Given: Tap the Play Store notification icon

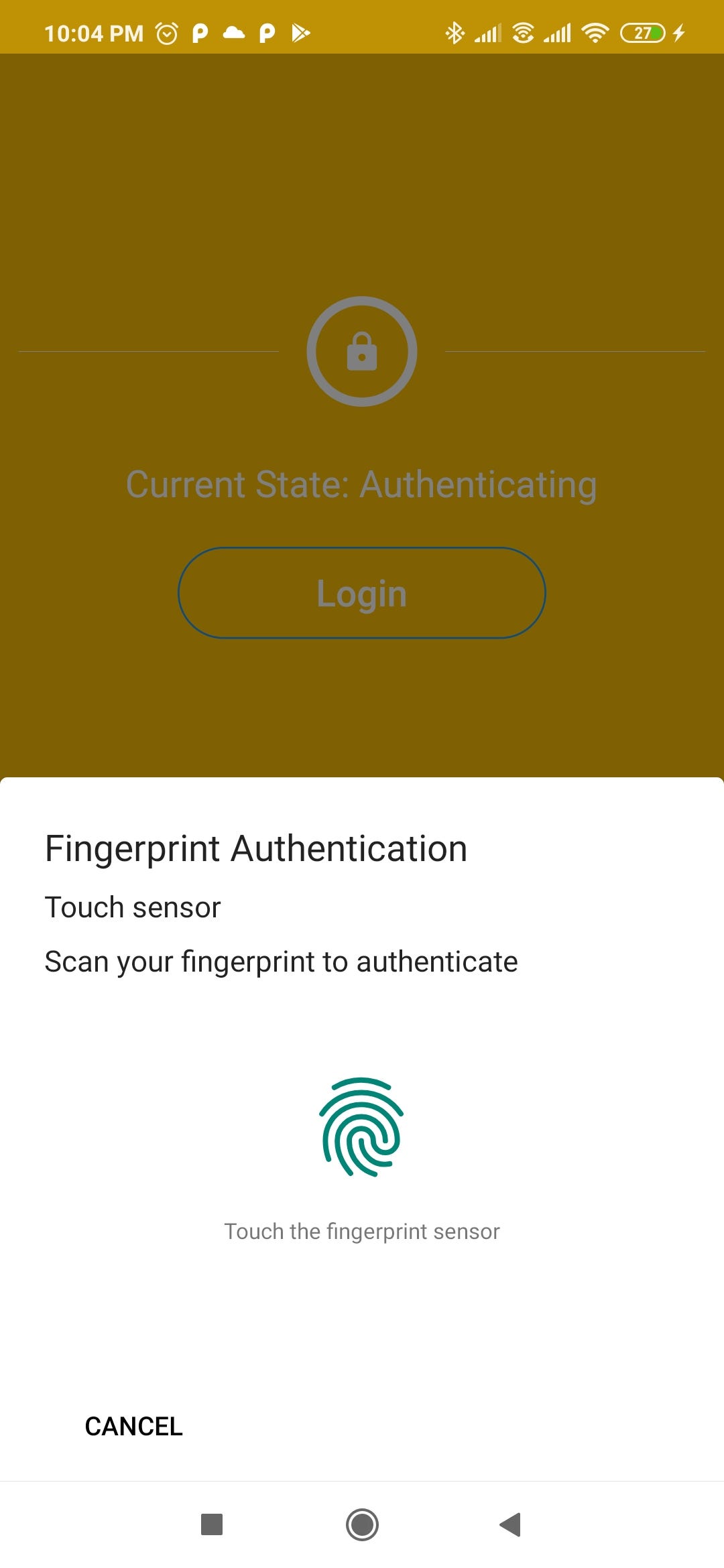Looking at the screenshot, I should [x=300, y=31].
